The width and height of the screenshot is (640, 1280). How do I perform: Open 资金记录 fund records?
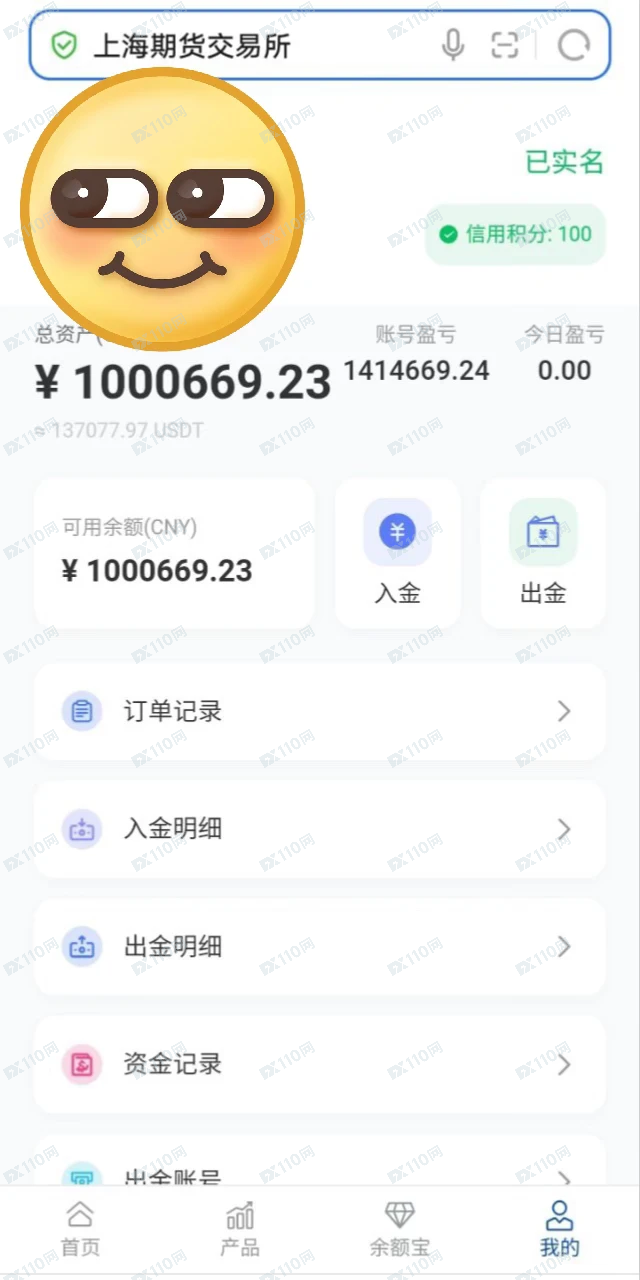320,1064
